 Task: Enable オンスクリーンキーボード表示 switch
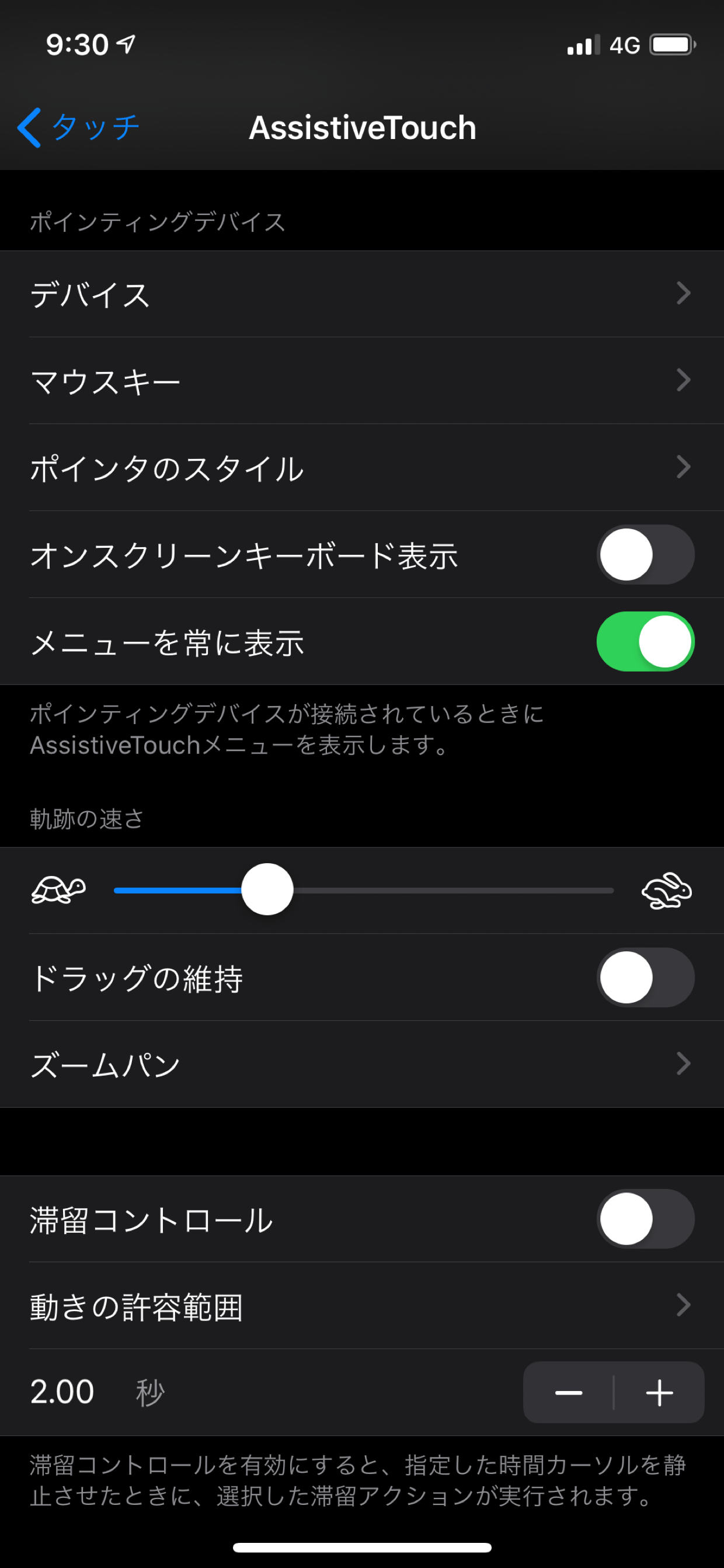click(x=646, y=555)
